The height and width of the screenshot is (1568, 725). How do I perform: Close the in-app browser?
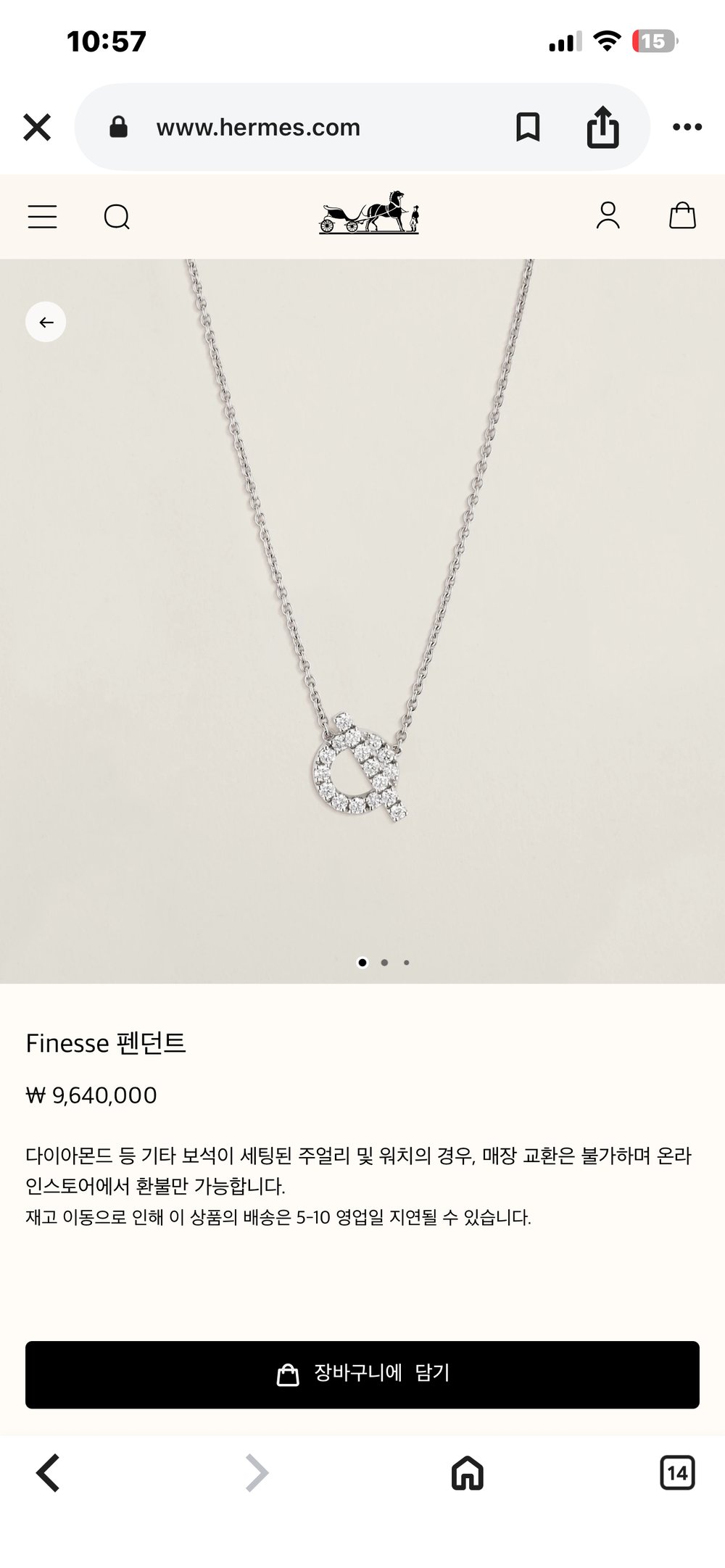[37, 128]
